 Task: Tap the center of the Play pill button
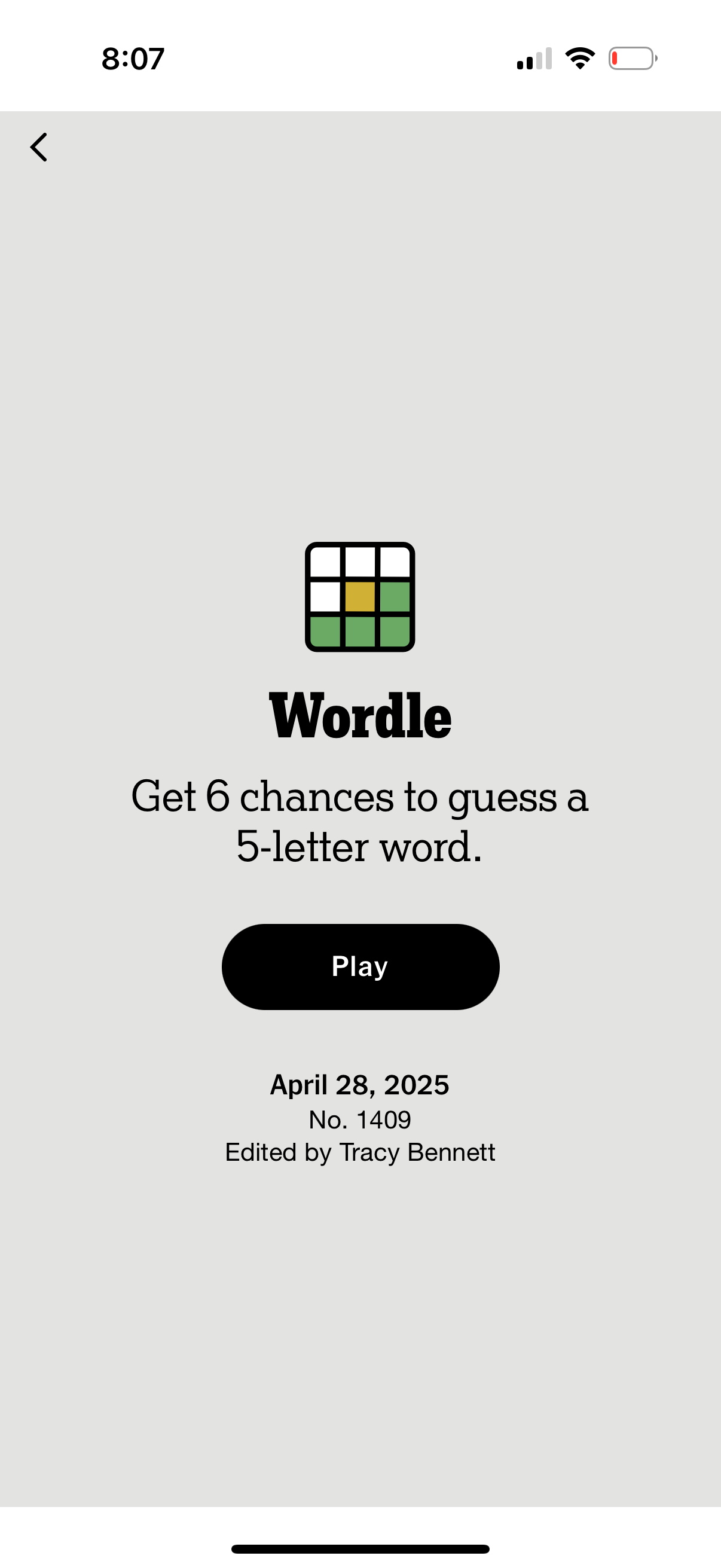pos(360,966)
